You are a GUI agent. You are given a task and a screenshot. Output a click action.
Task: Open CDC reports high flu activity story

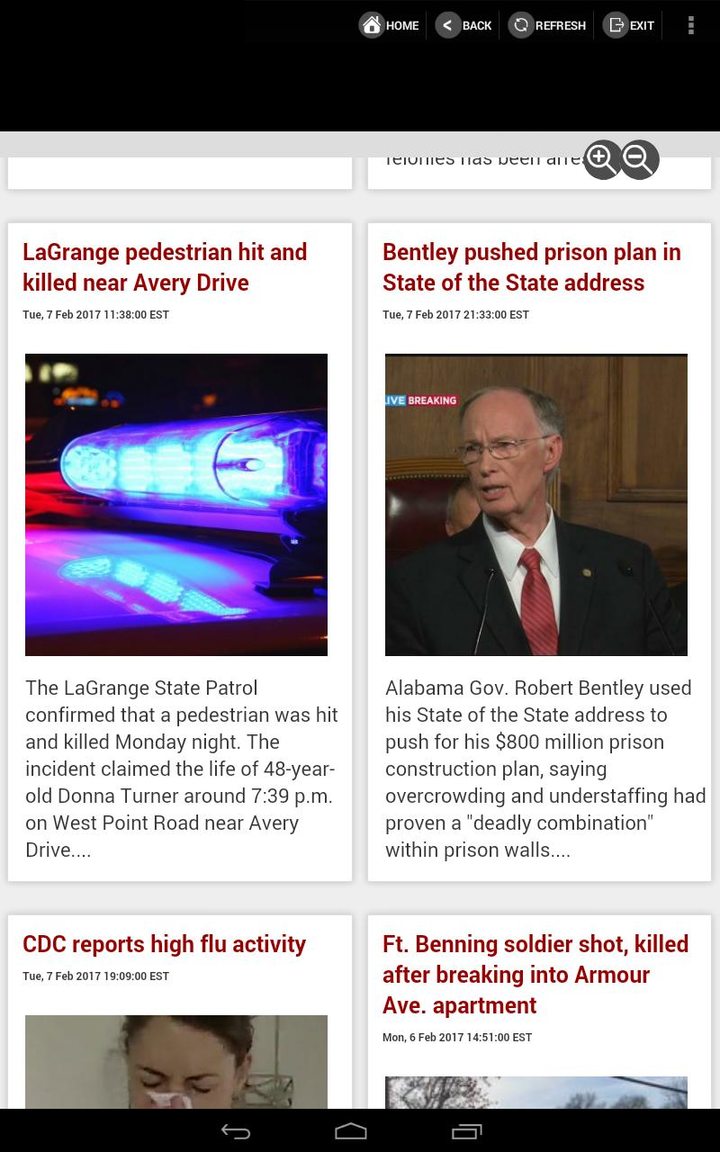[164, 944]
